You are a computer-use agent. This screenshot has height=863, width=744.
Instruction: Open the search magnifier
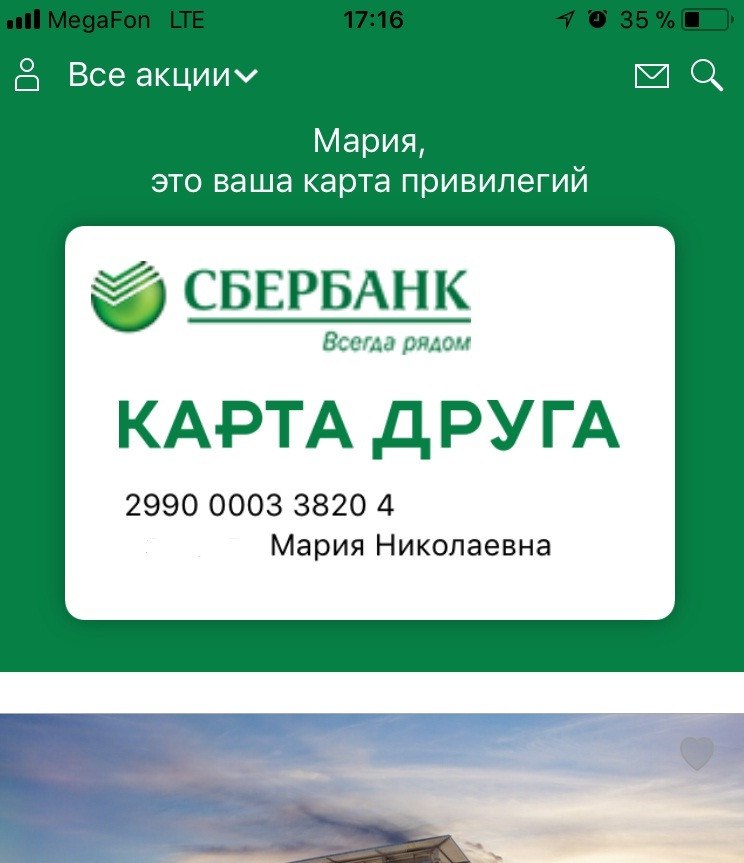tap(707, 75)
